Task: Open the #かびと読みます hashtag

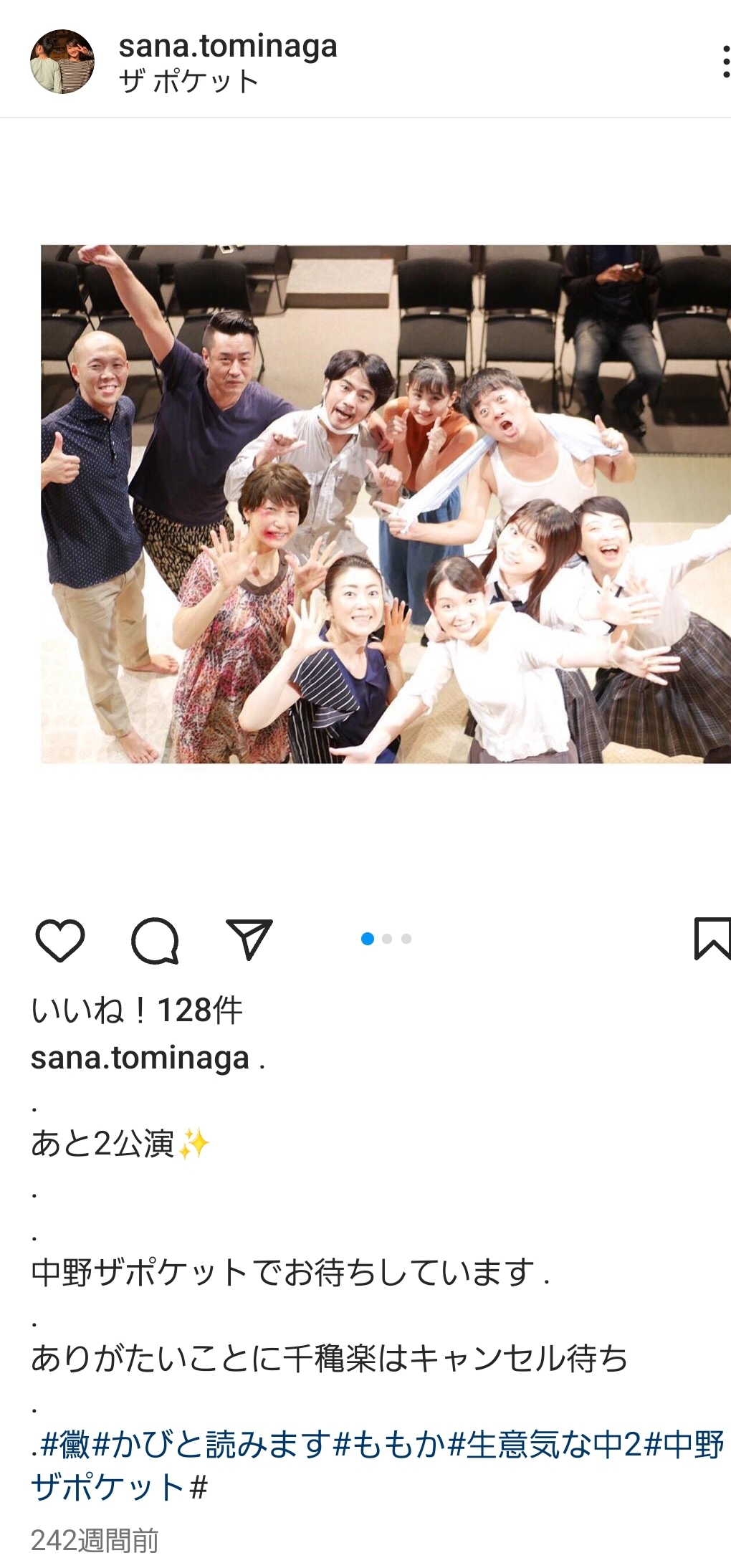Action: (x=212, y=1444)
